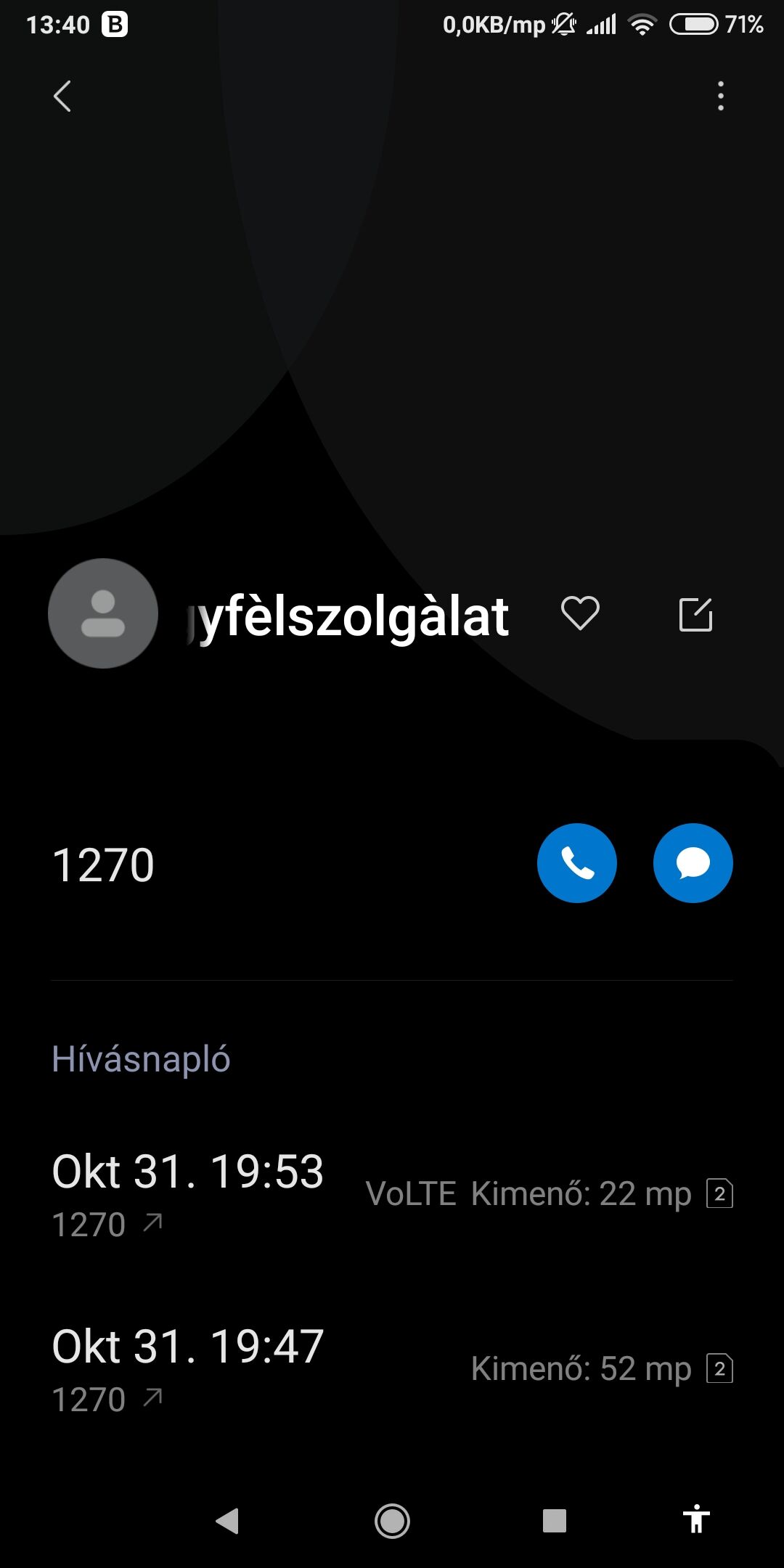Open the accessibility shortcut in the navigation bar
Screen dimensions: 784x1568
(696, 1519)
